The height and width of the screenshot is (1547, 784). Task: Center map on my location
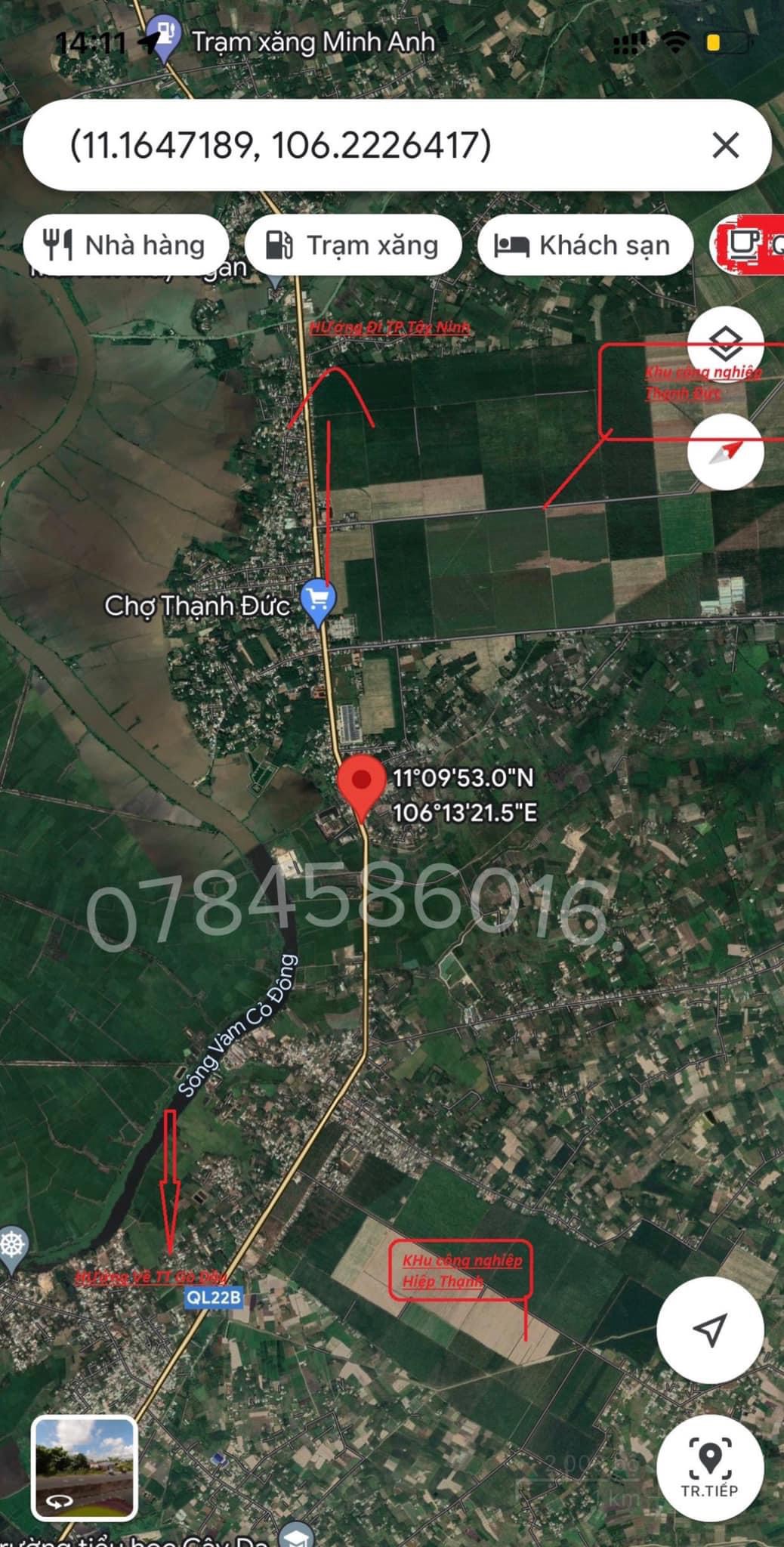tap(710, 1329)
